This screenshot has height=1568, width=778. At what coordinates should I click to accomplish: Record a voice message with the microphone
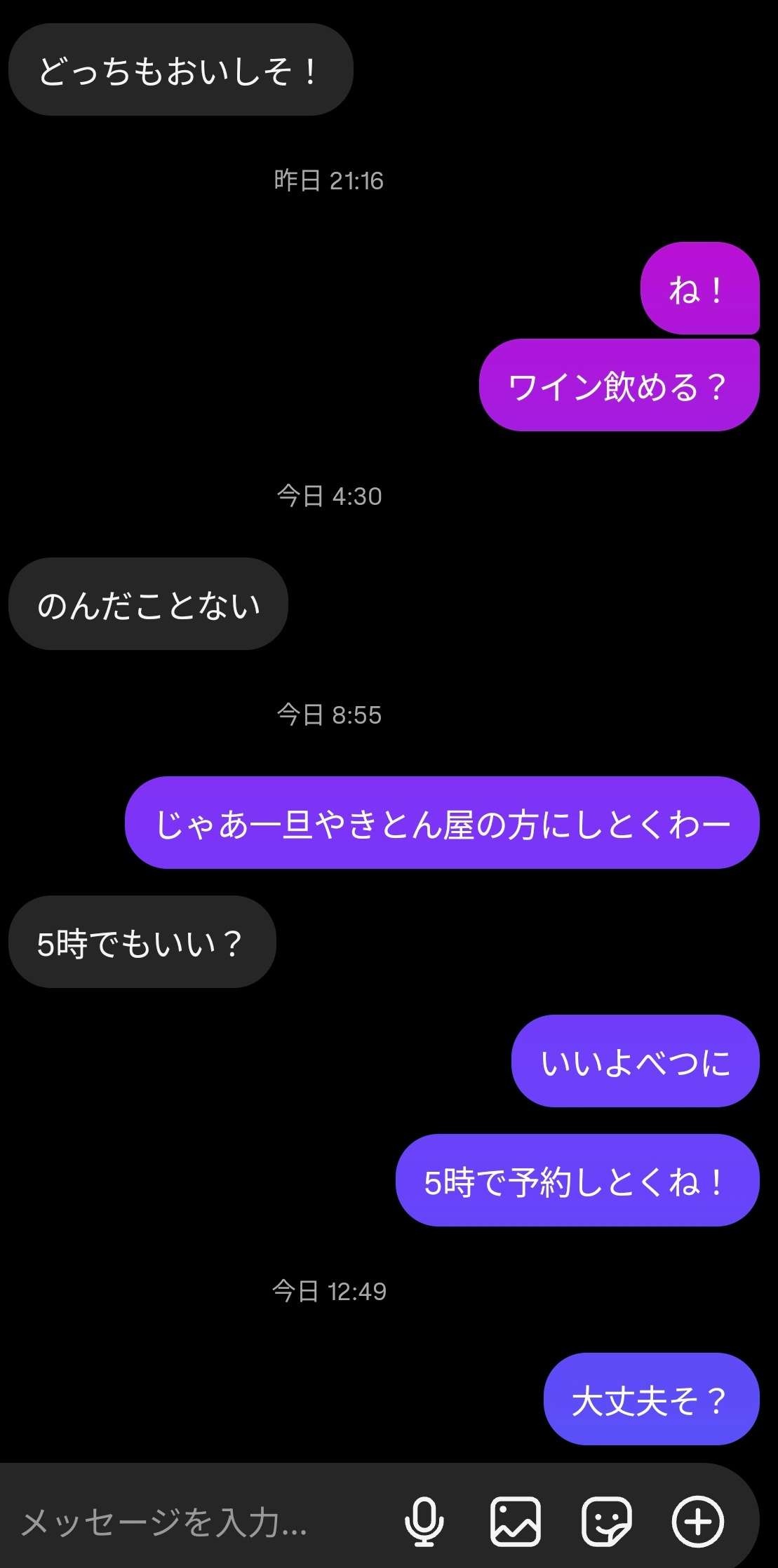pyautogui.click(x=424, y=1522)
